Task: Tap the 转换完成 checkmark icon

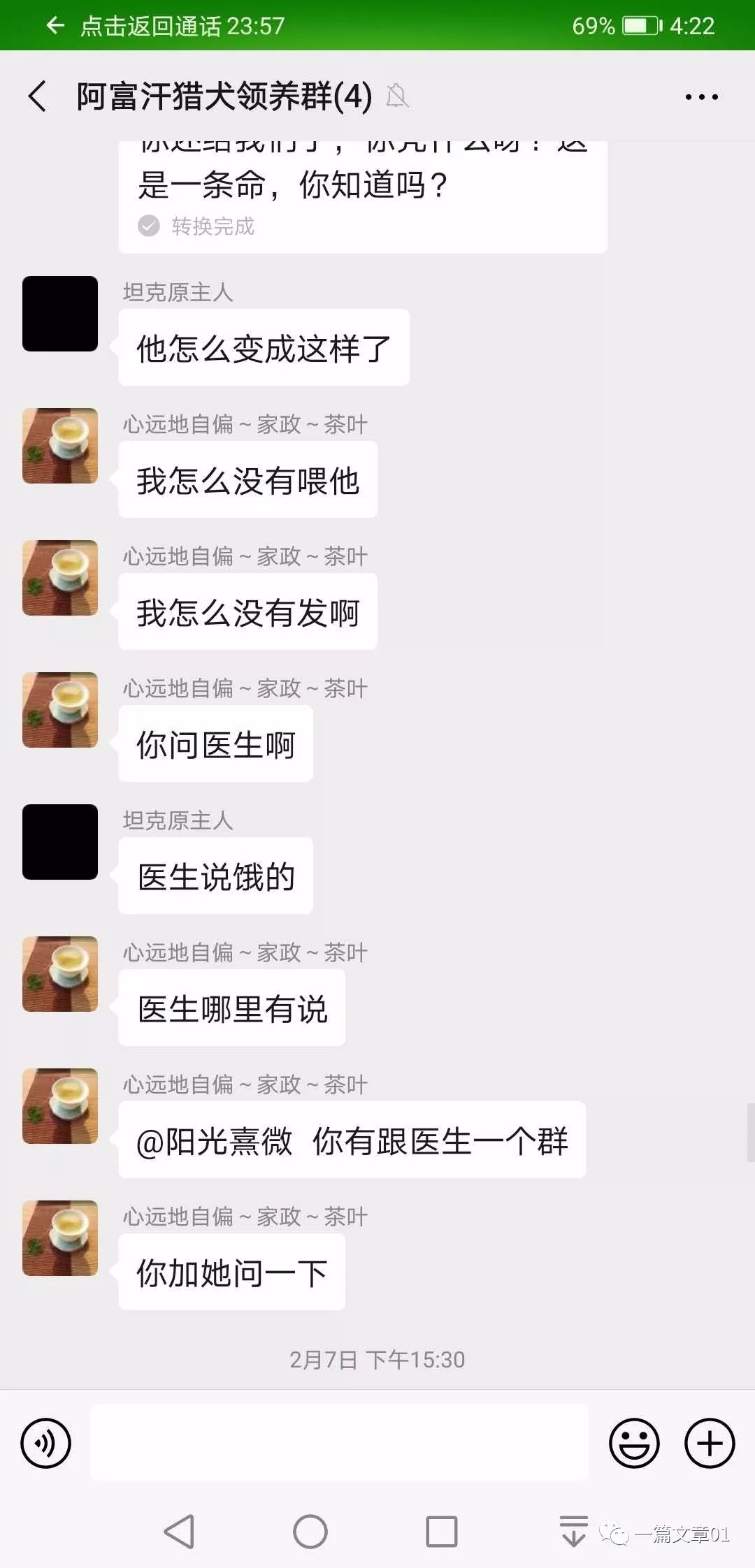Action: click(148, 226)
